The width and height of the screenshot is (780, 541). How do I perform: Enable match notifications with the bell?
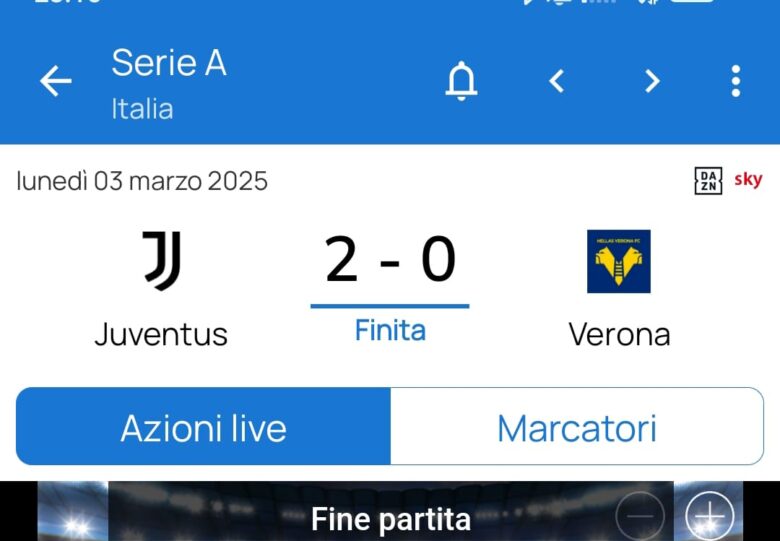(x=461, y=81)
